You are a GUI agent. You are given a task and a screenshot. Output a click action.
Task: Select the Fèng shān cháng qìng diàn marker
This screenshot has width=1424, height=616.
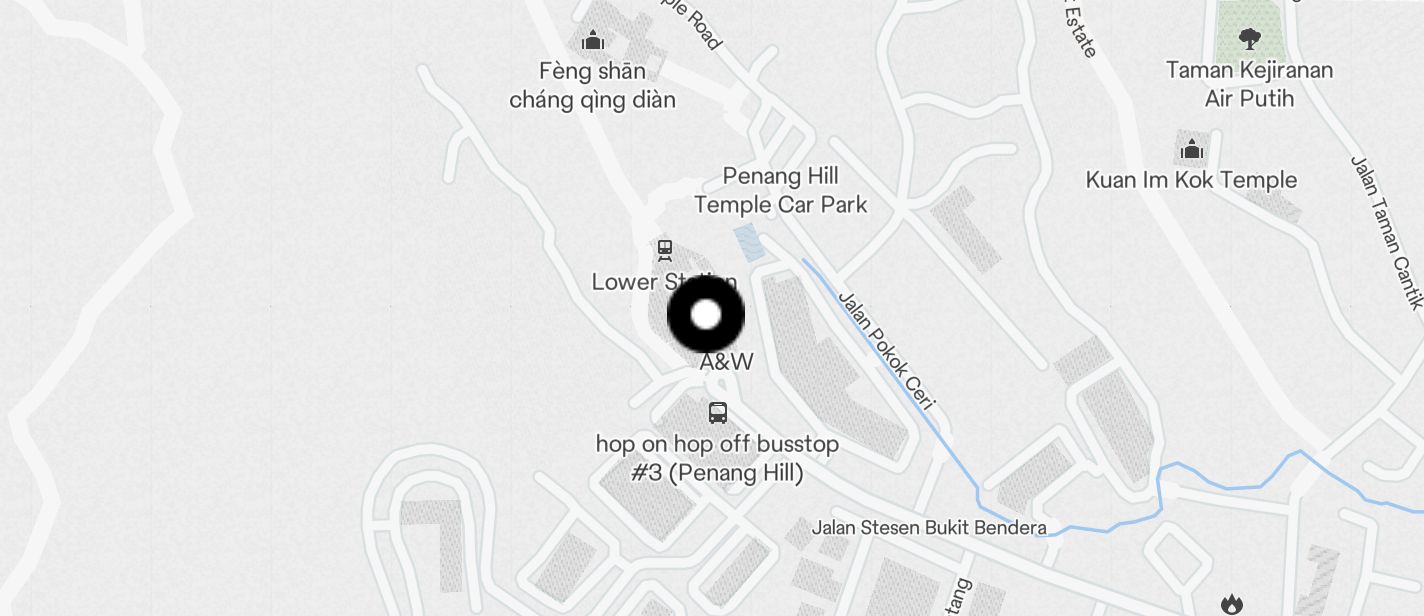click(593, 41)
